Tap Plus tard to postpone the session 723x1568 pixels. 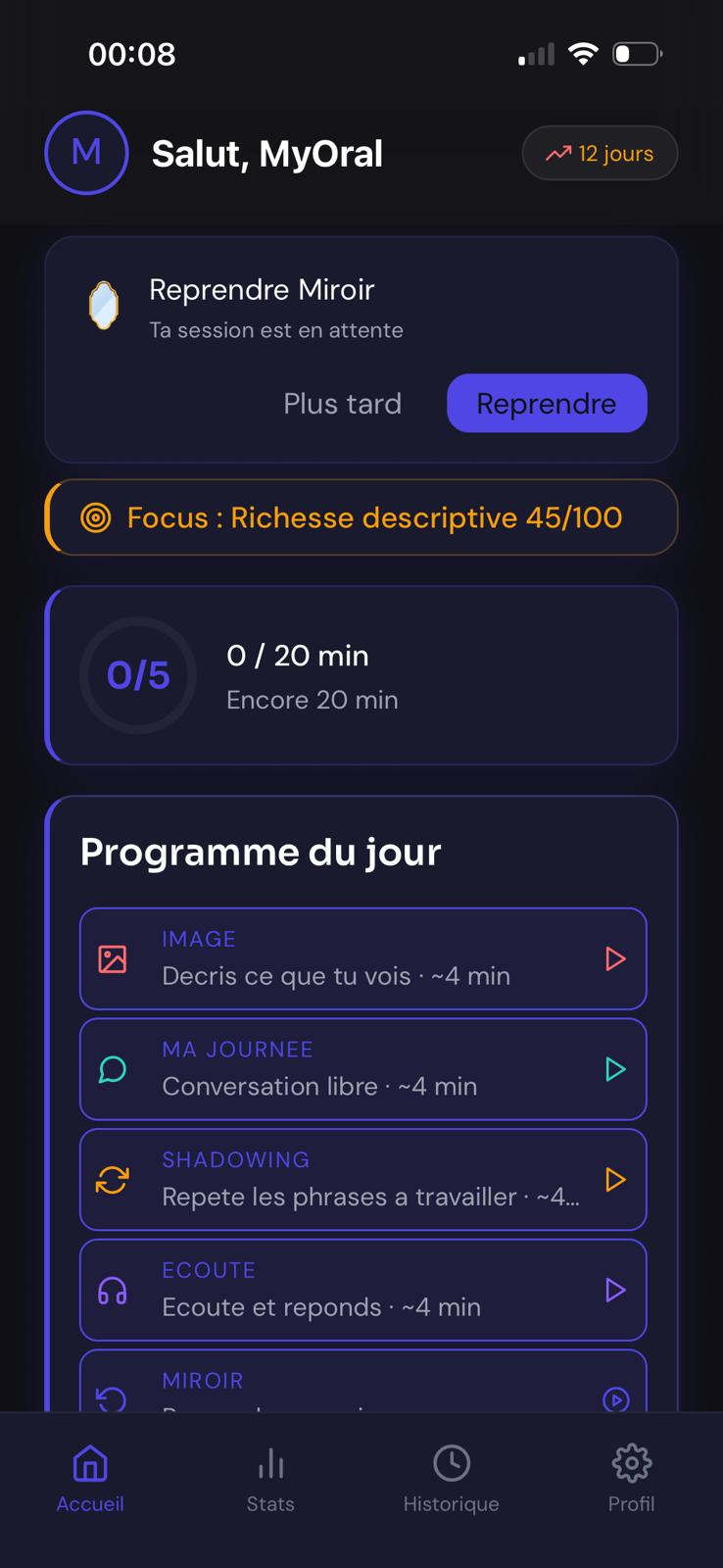point(342,404)
